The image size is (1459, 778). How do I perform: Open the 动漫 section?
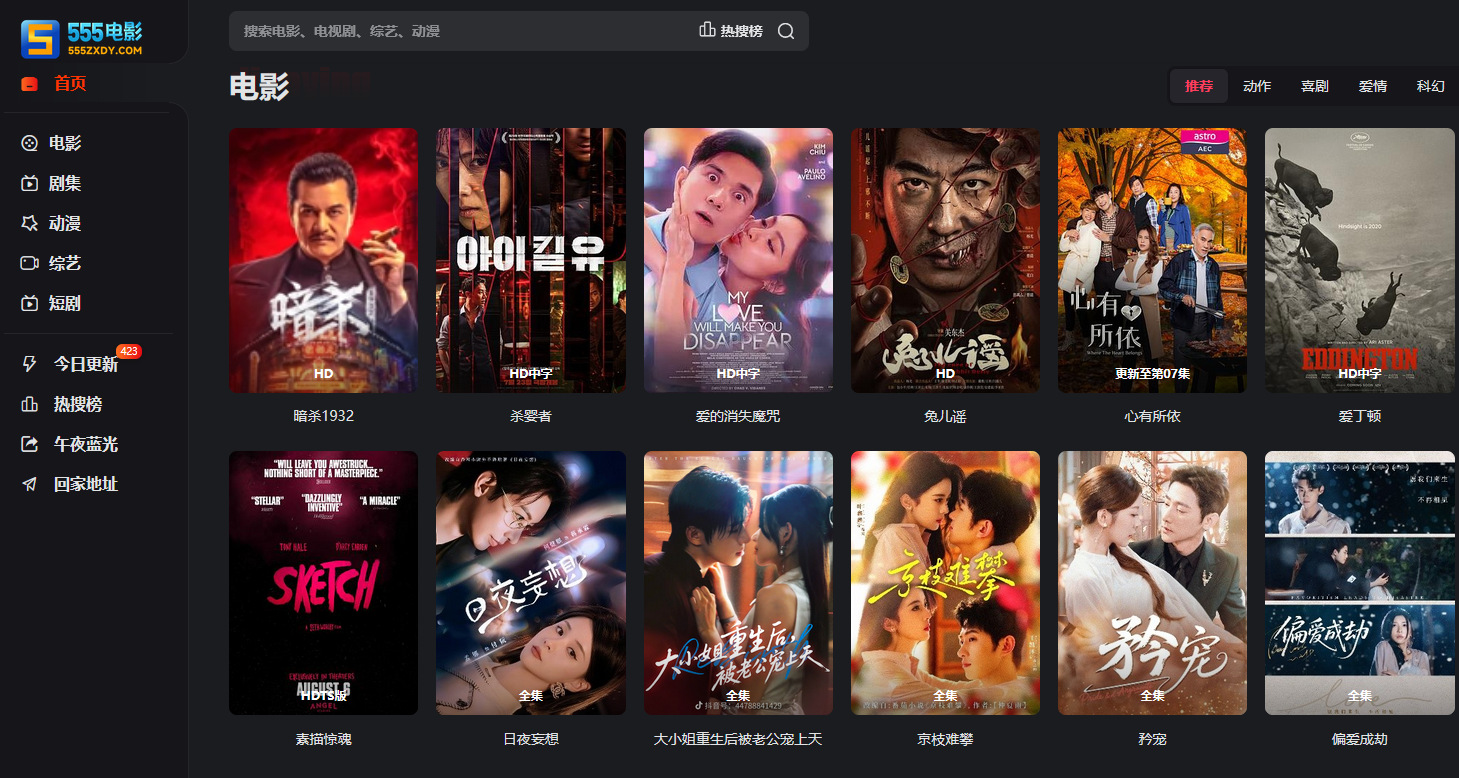64,223
